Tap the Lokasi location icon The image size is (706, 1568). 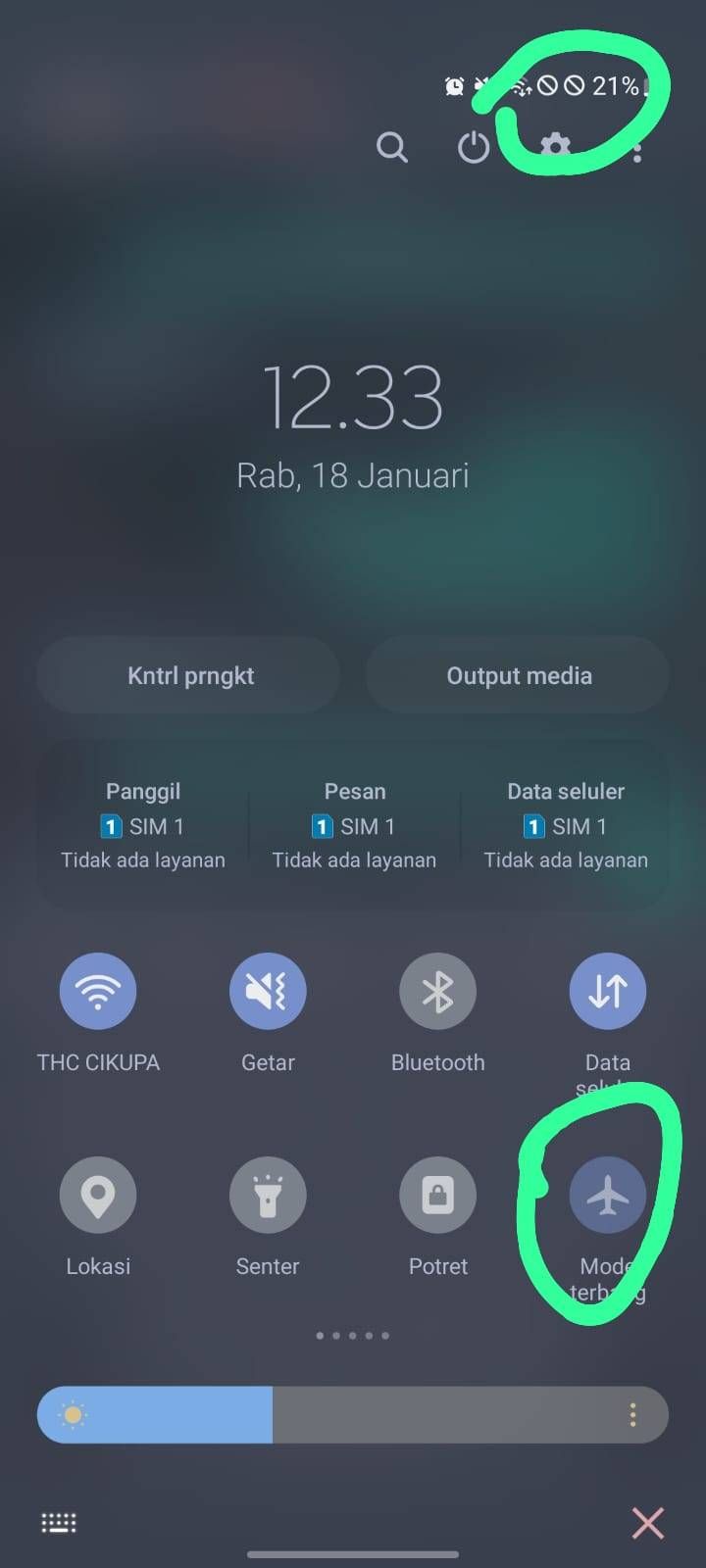coord(98,1195)
